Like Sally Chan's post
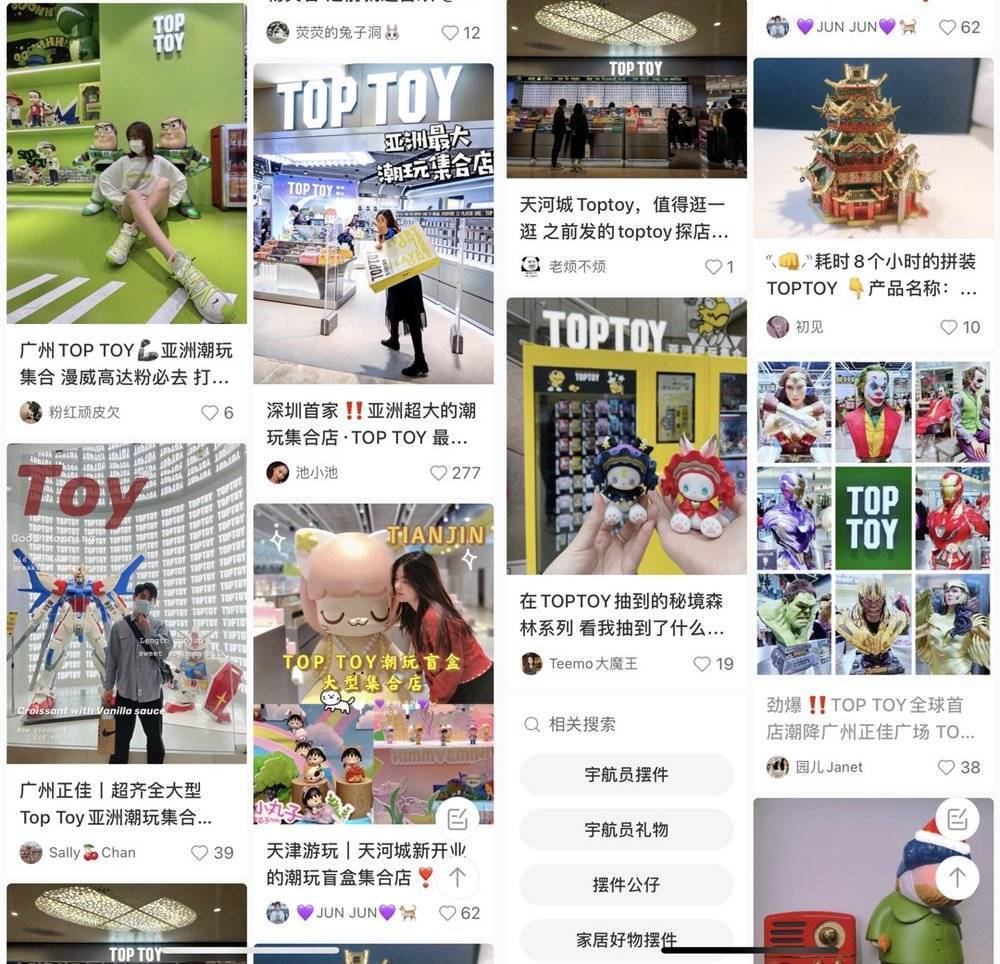The image size is (1000, 964). (200, 853)
